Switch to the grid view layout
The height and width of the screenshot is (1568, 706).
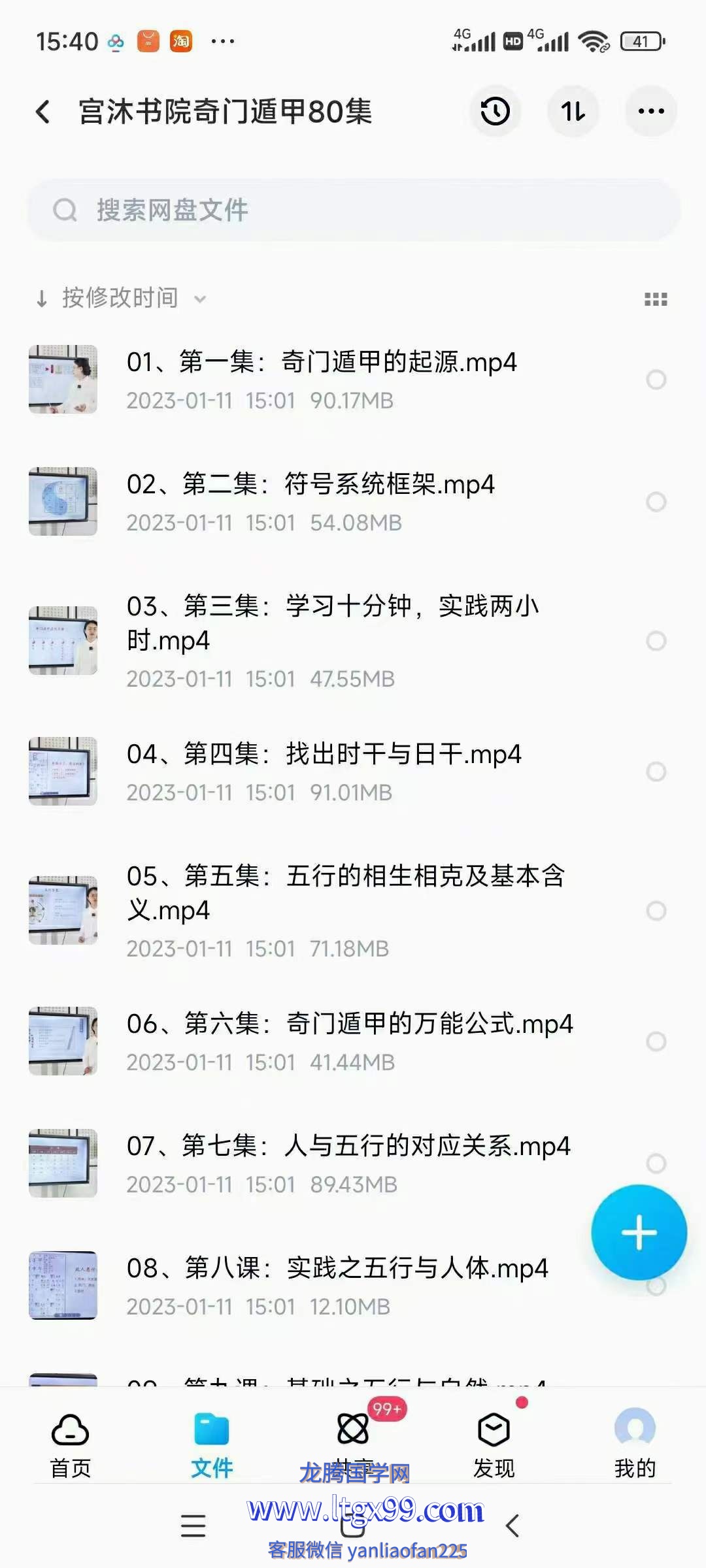656,299
